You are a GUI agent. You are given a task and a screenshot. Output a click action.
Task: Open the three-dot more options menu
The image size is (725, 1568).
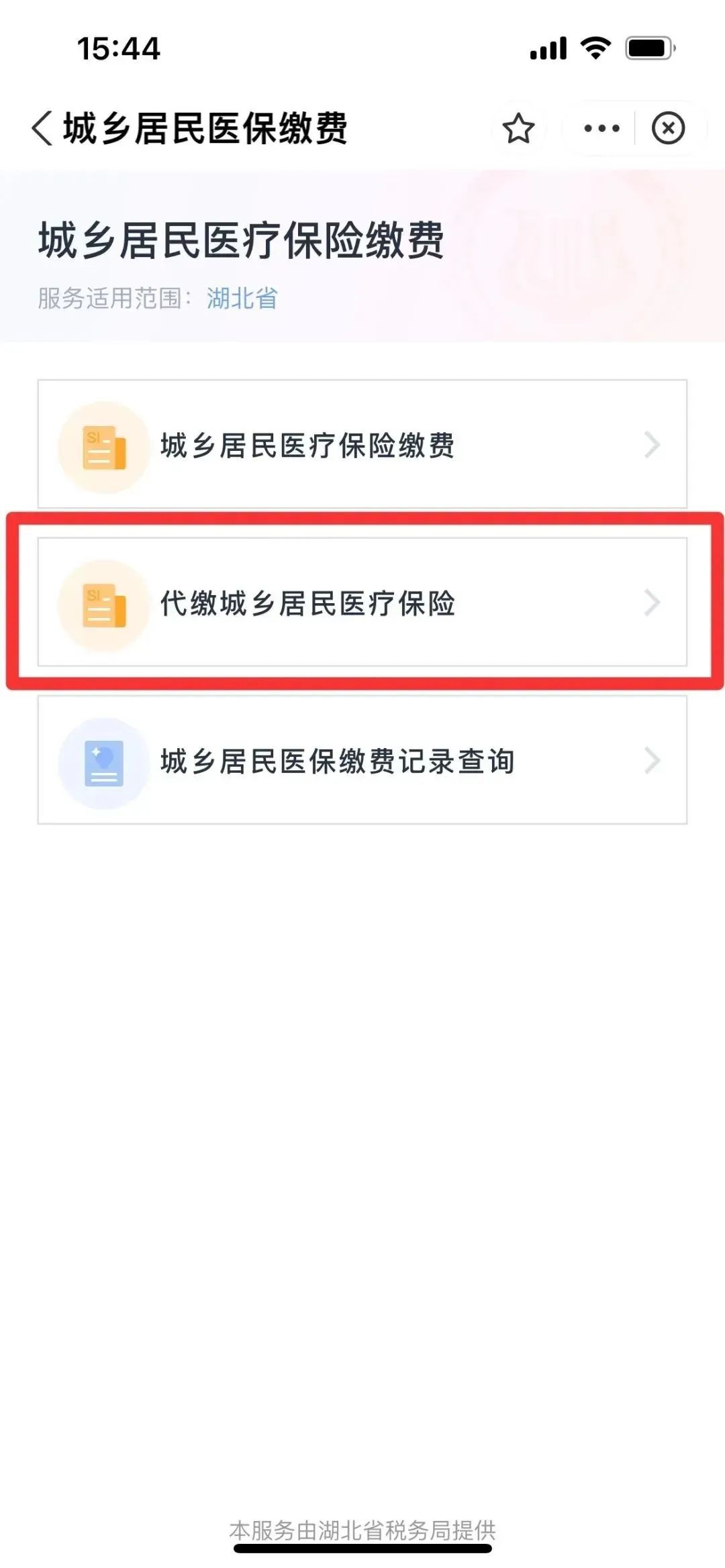601,128
